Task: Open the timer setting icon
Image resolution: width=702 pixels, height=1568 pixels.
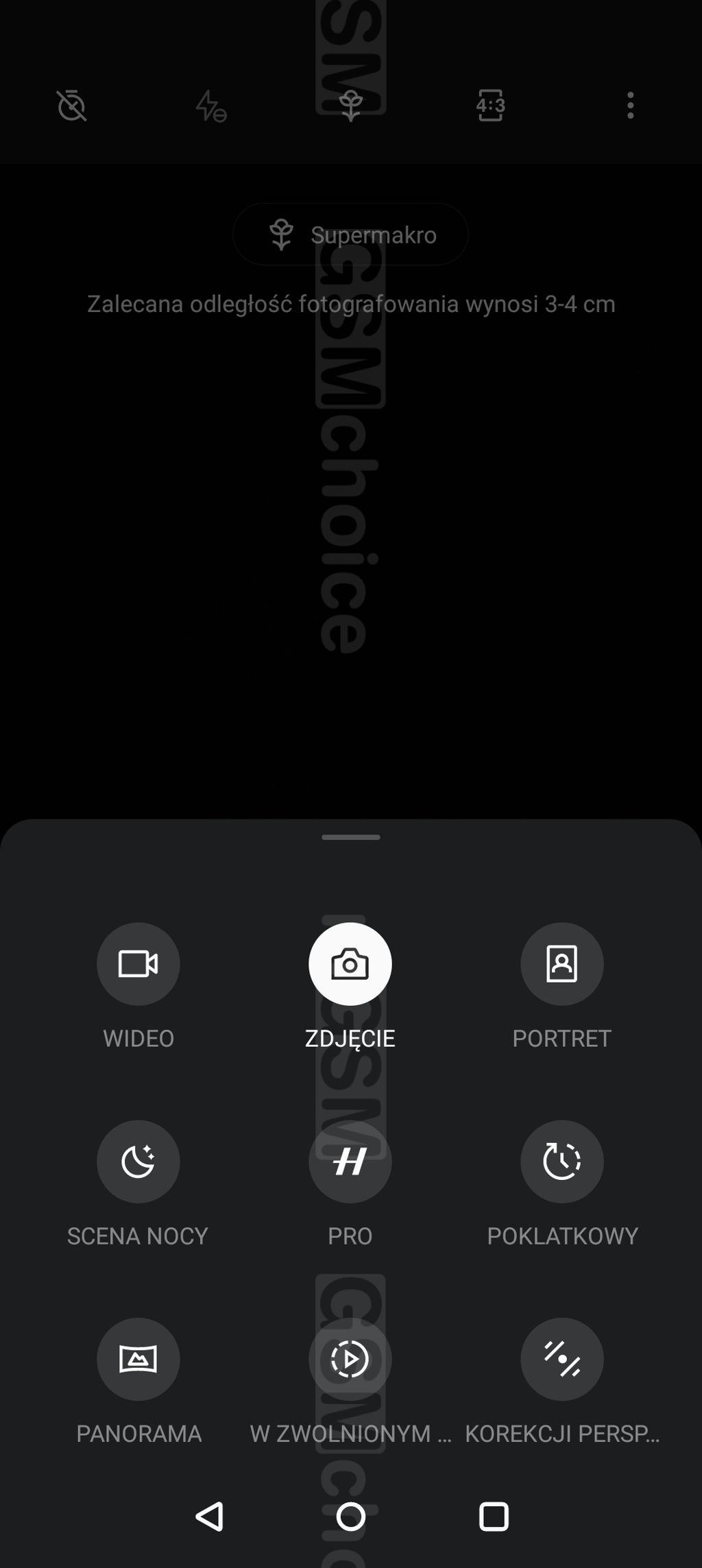Action: (71, 106)
